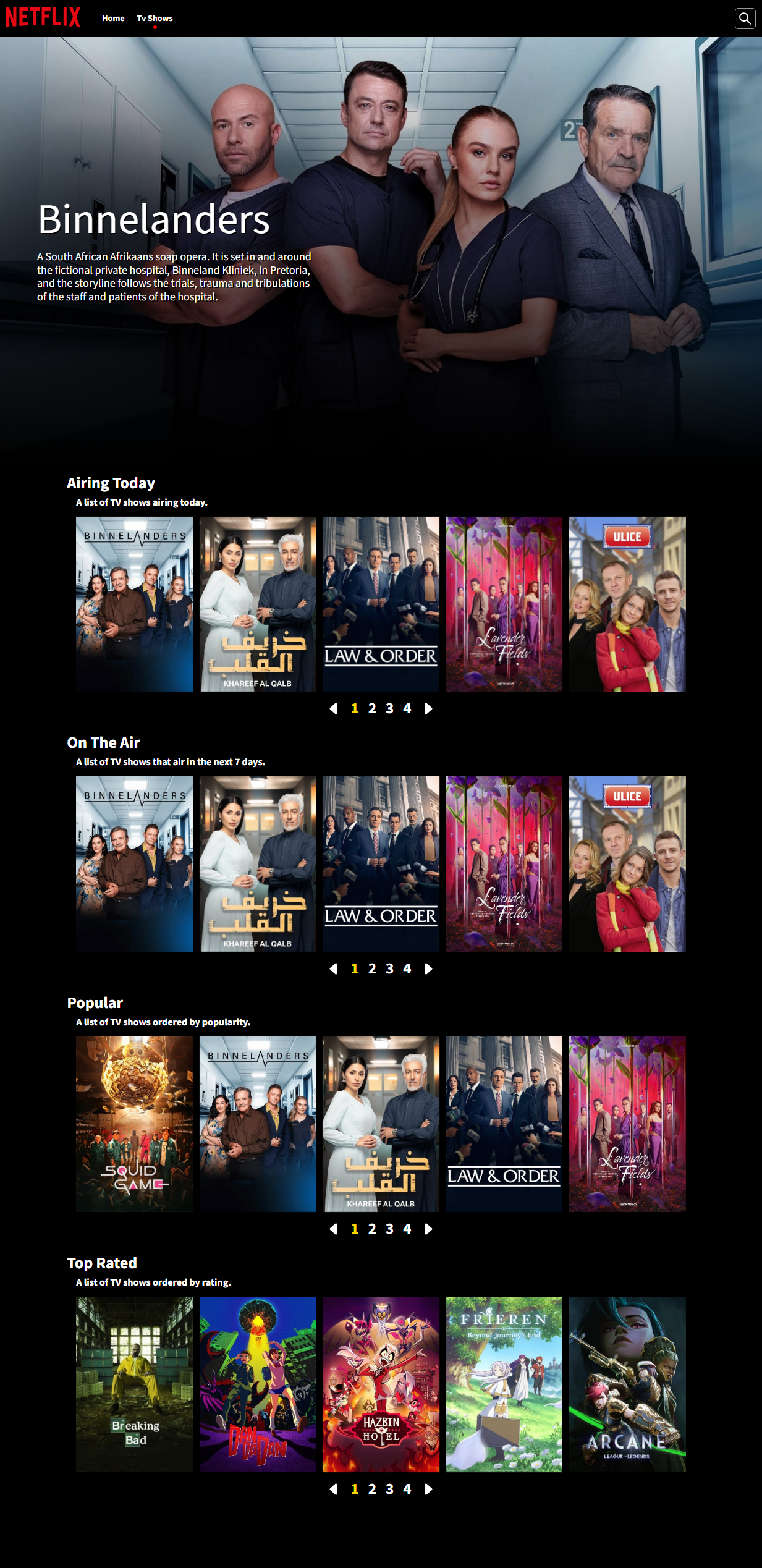
Task: Open the Breaking Bad poster
Action: coord(134,1384)
